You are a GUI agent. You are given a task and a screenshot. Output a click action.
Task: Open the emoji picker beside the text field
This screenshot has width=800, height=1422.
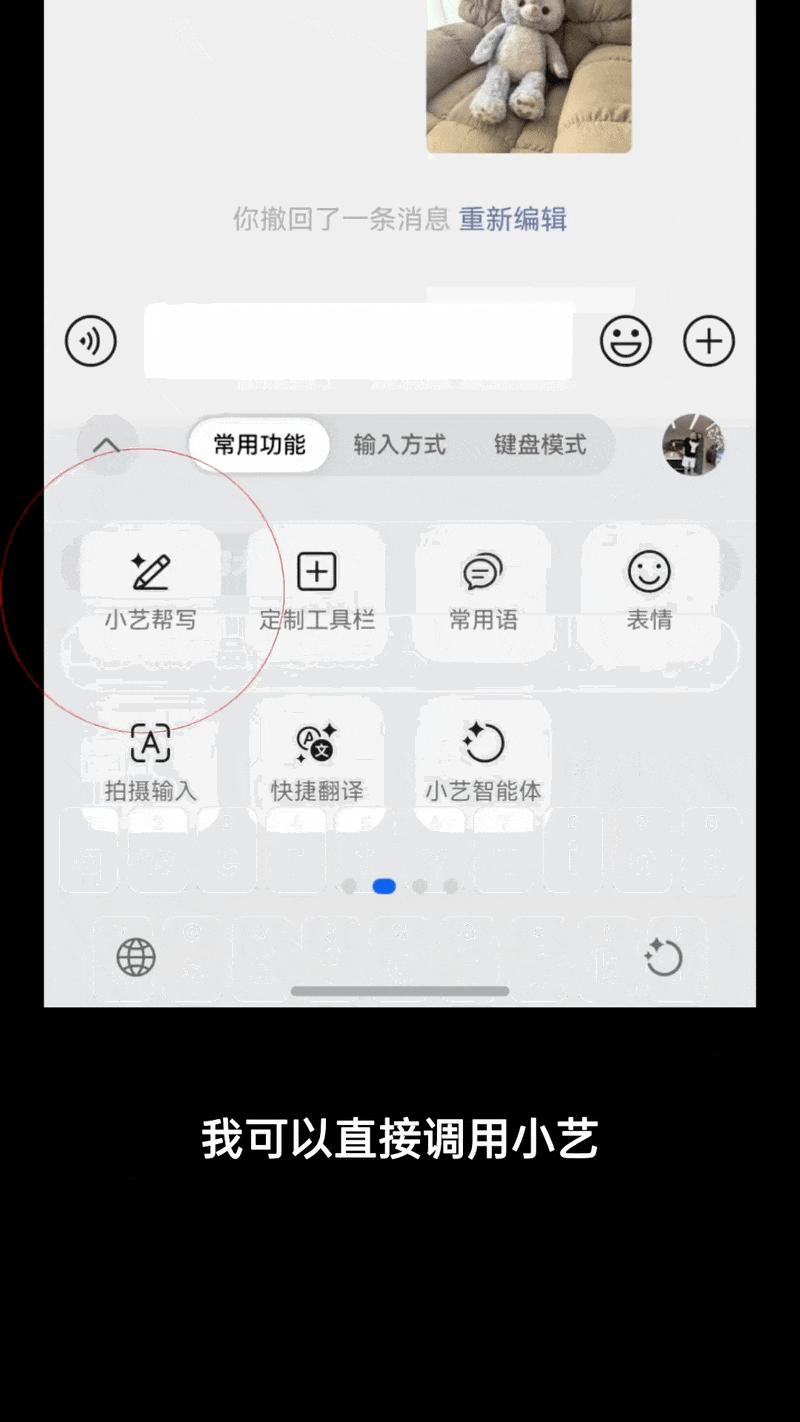[625, 341]
